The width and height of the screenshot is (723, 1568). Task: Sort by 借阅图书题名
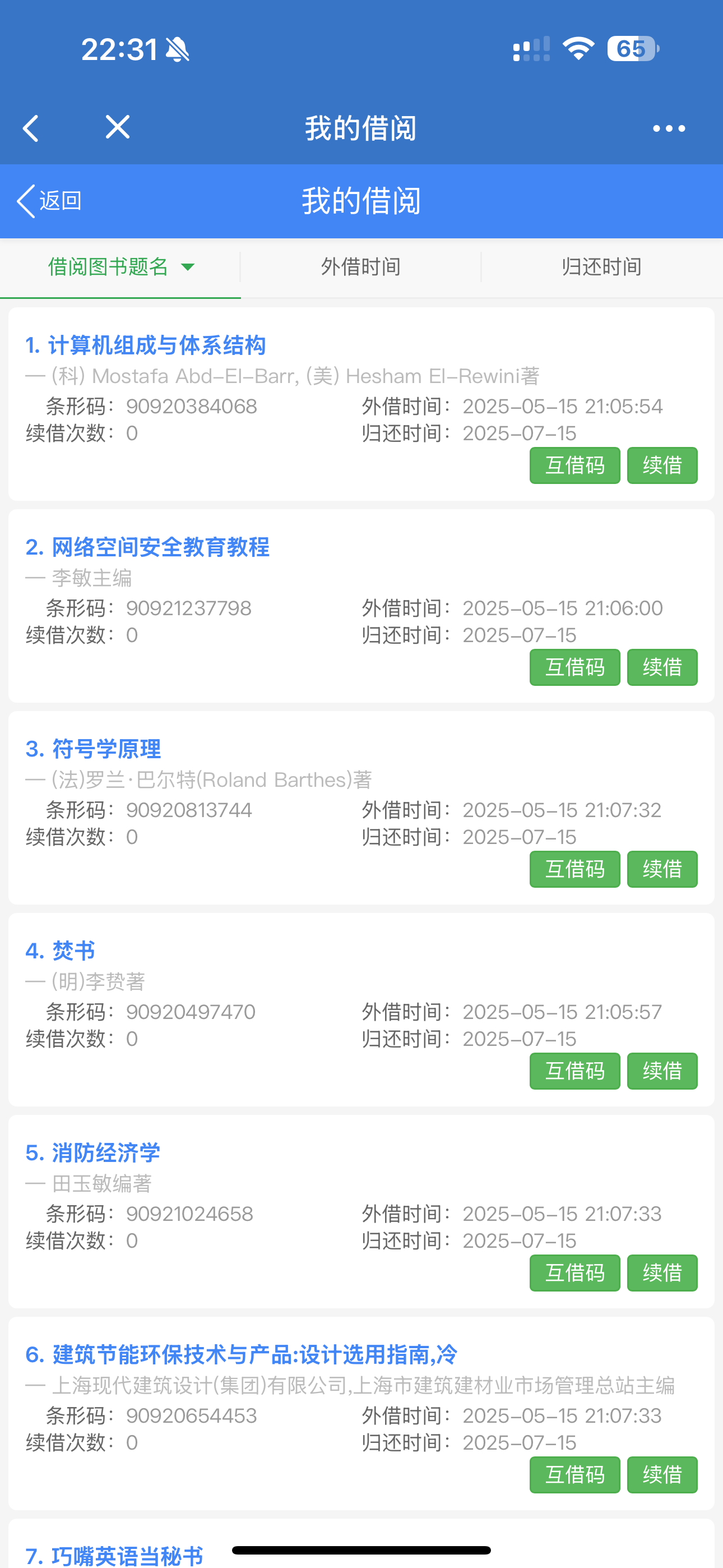coord(120,266)
